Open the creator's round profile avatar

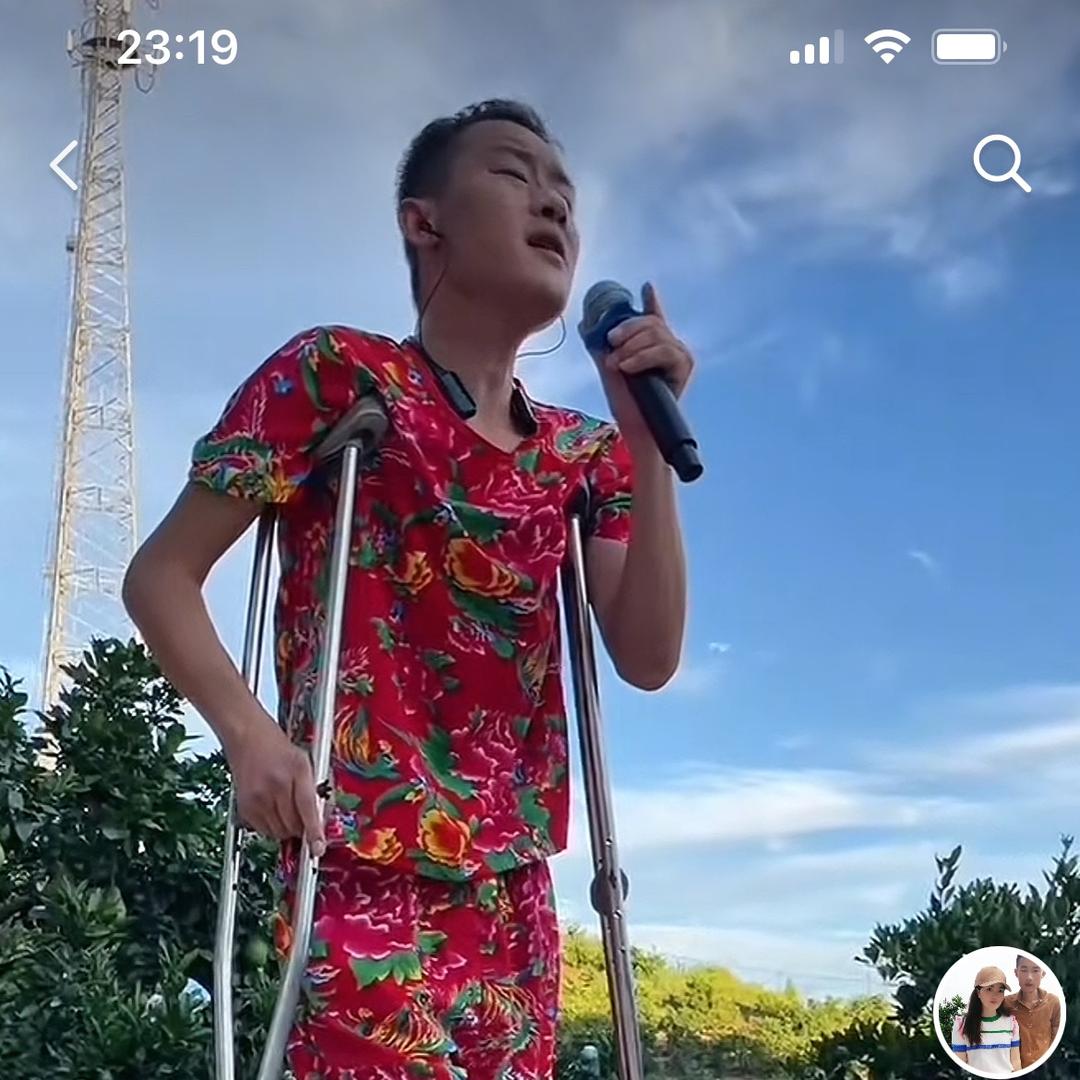[999, 1011]
